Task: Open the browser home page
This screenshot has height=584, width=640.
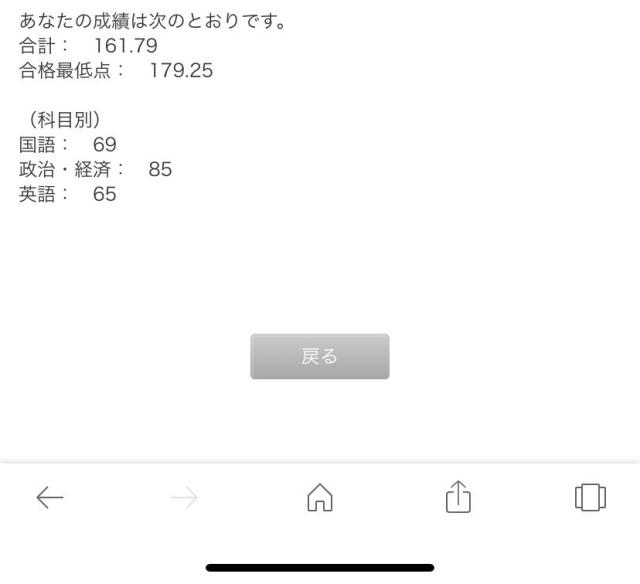Action: tap(320, 497)
